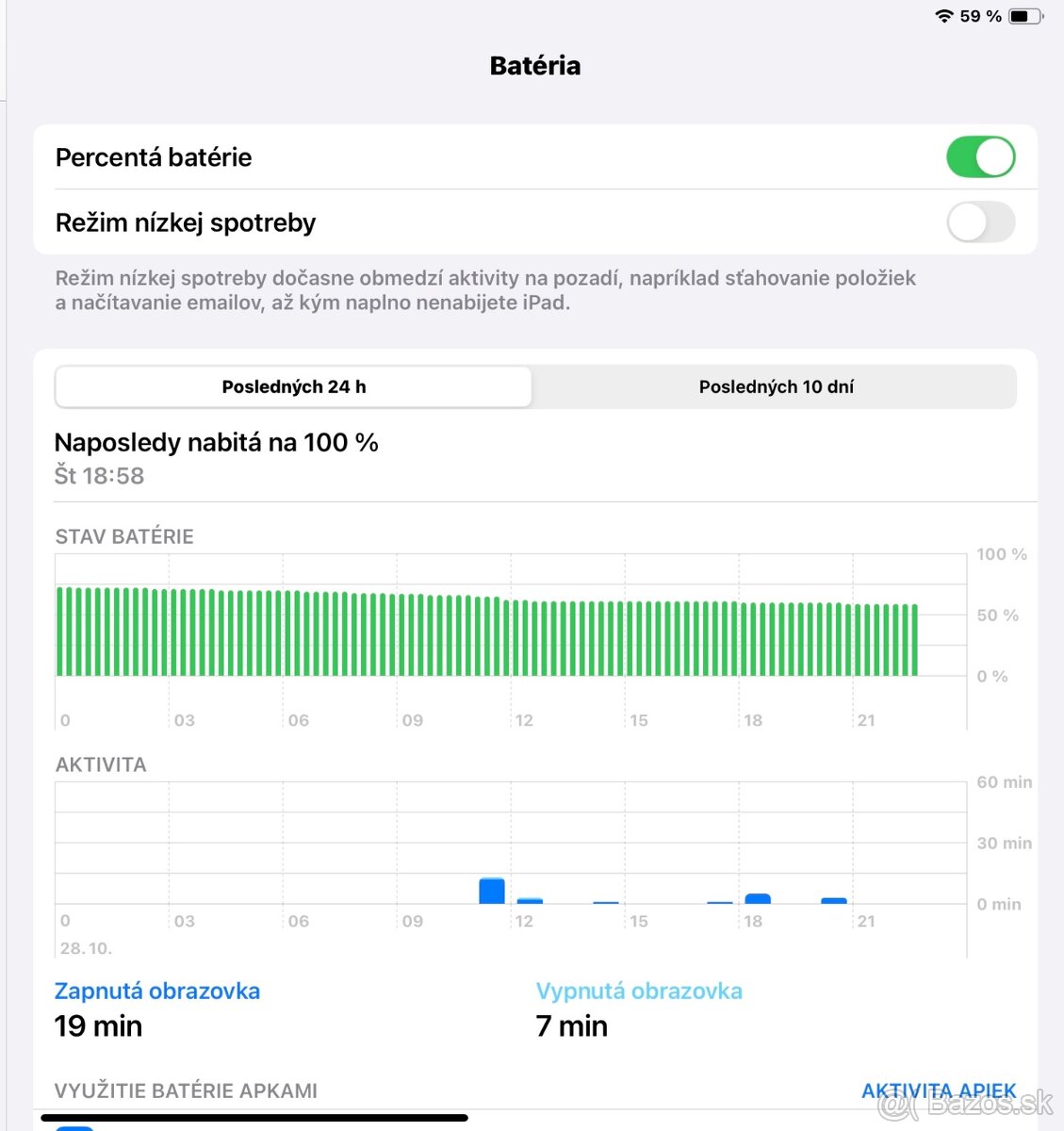1064x1131 pixels.
Task: Tap the battery level chart
Action: click(x=487, y=631)
